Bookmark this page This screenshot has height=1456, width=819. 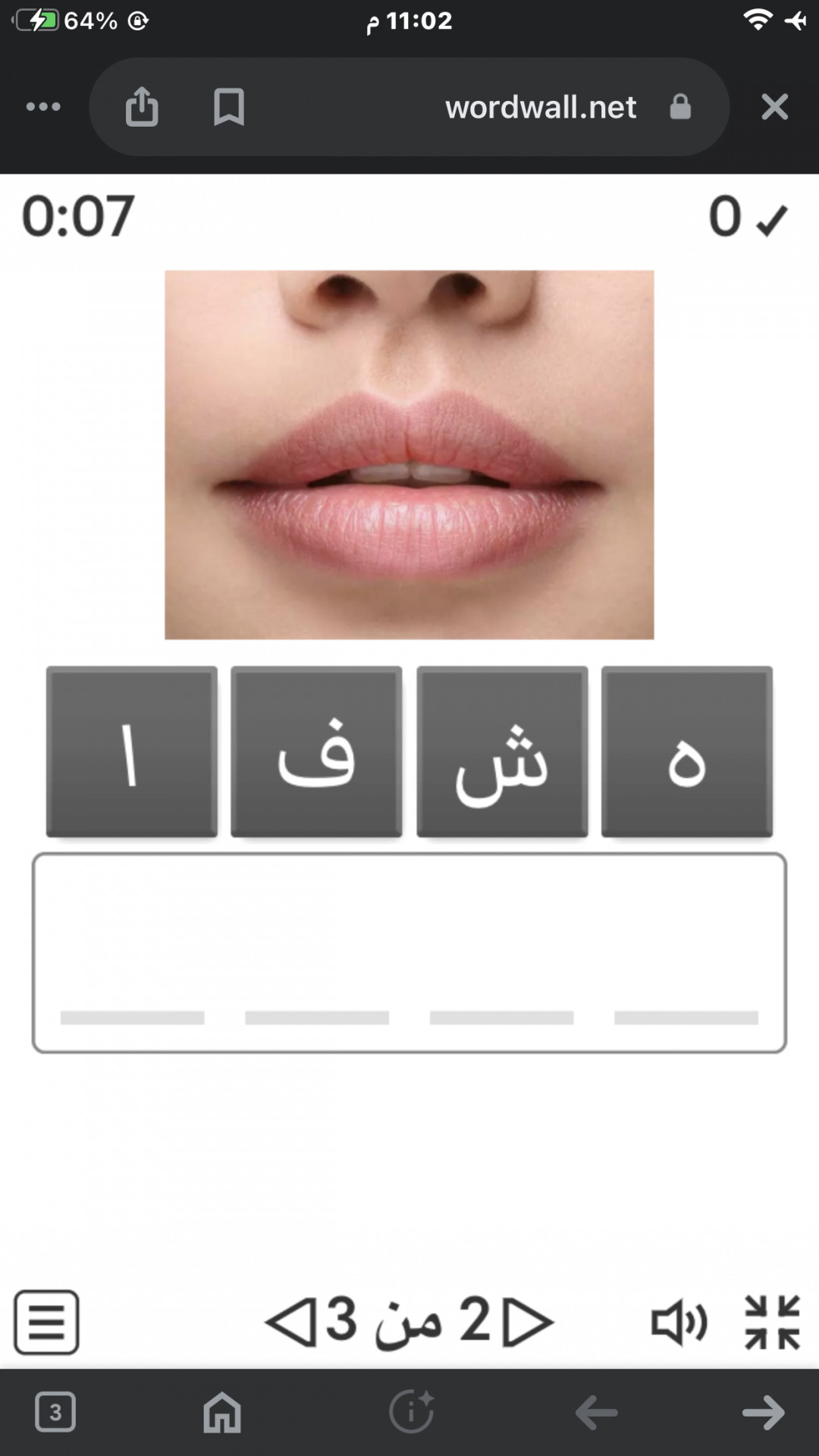(228, 107)
